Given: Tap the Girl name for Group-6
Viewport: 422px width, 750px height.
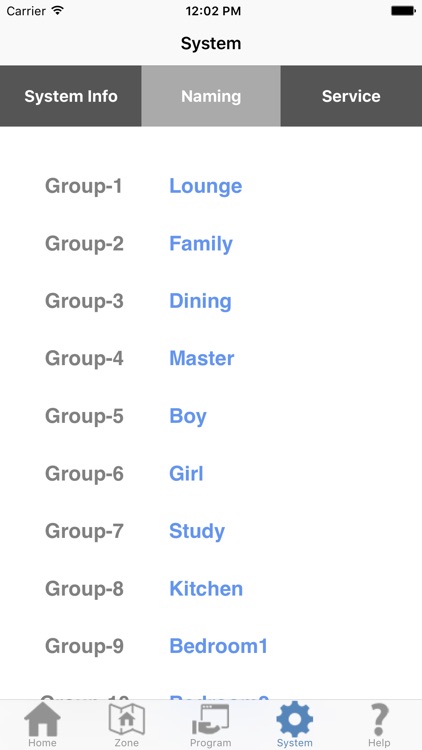Looking at the screenshot, I should point(186,474).
